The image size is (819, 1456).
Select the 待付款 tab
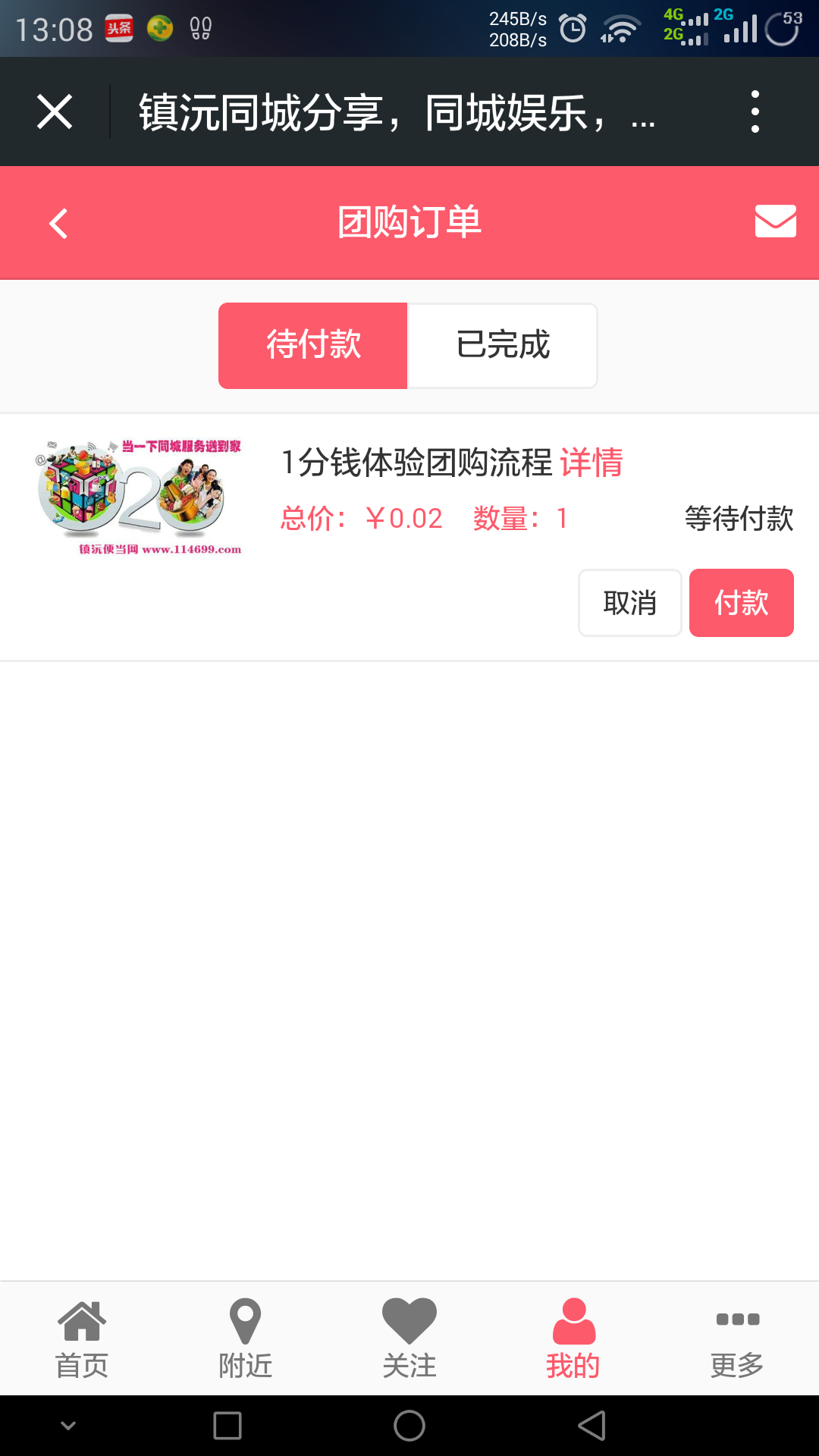(313, 346)
